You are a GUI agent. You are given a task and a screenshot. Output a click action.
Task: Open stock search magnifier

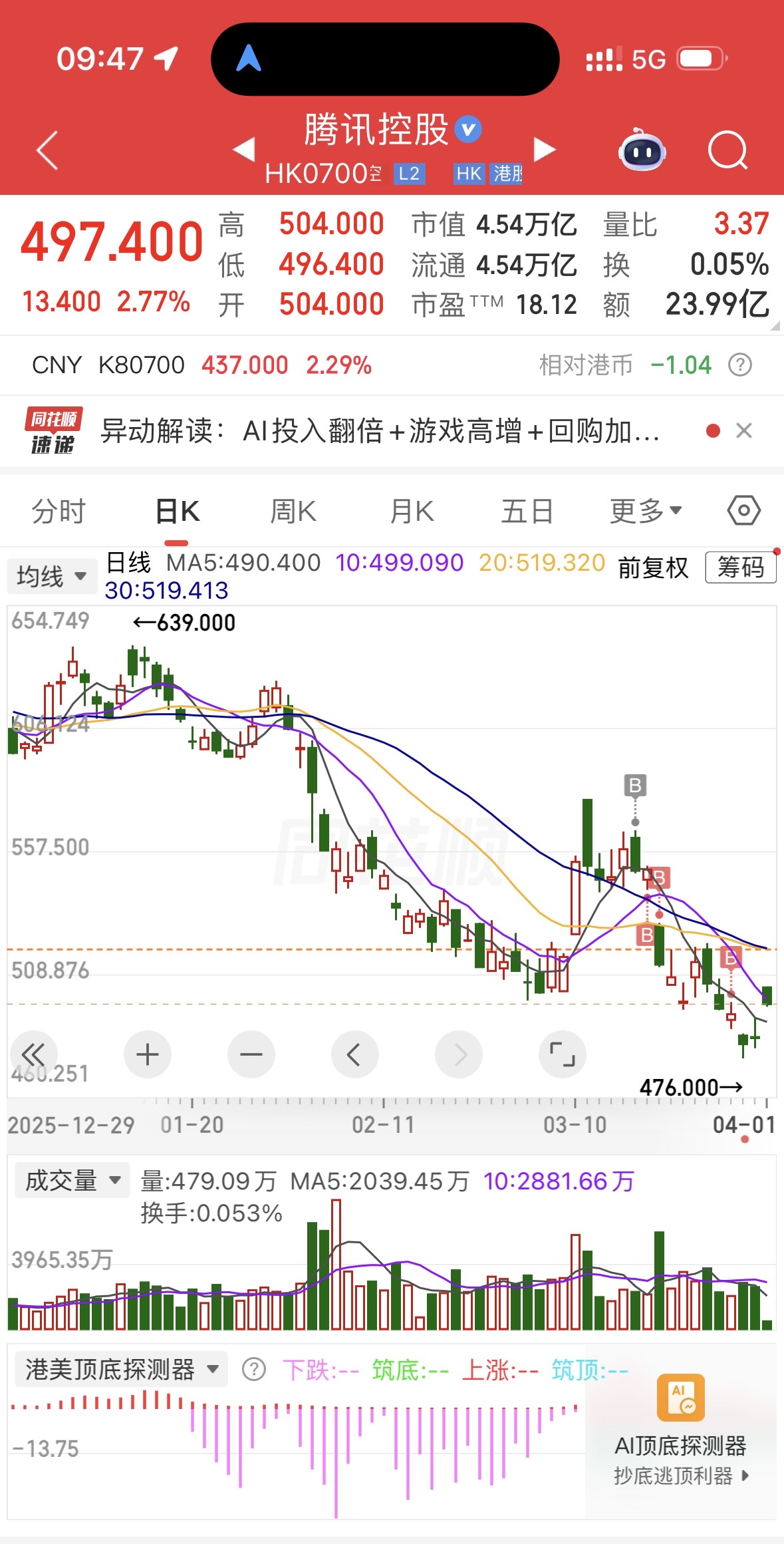tap(728, 150)
